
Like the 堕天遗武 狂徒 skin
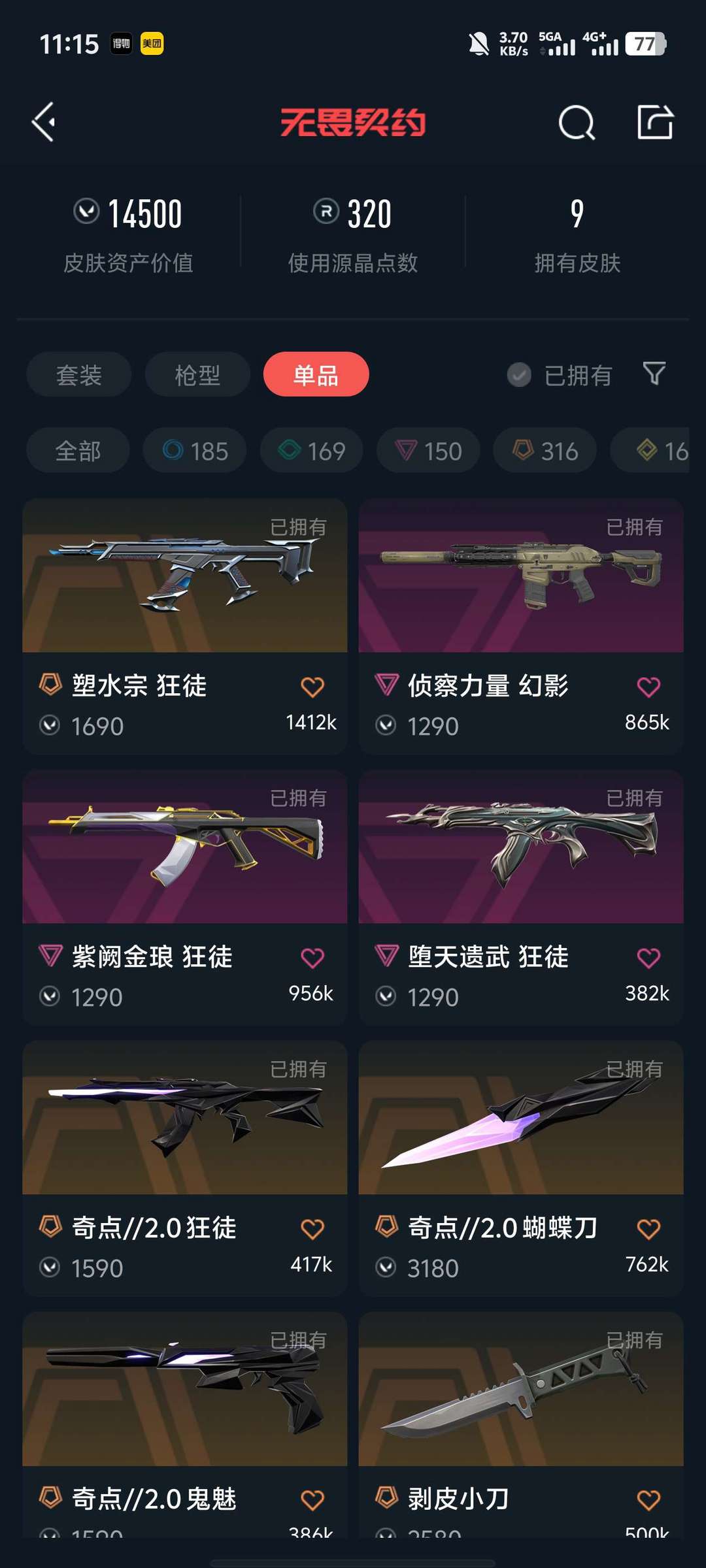(x=648, y=958)
